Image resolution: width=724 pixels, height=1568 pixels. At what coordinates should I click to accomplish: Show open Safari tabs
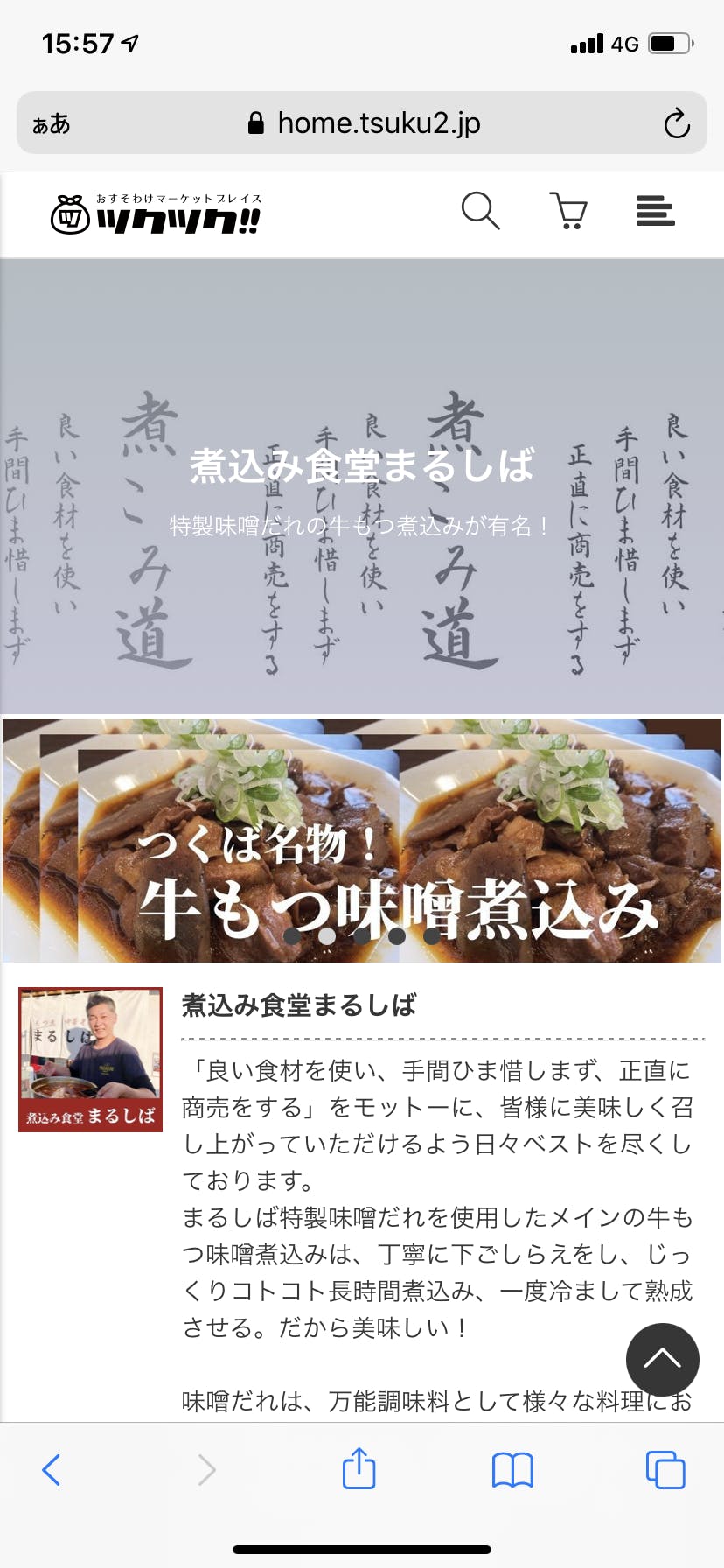click(665, 1470)
